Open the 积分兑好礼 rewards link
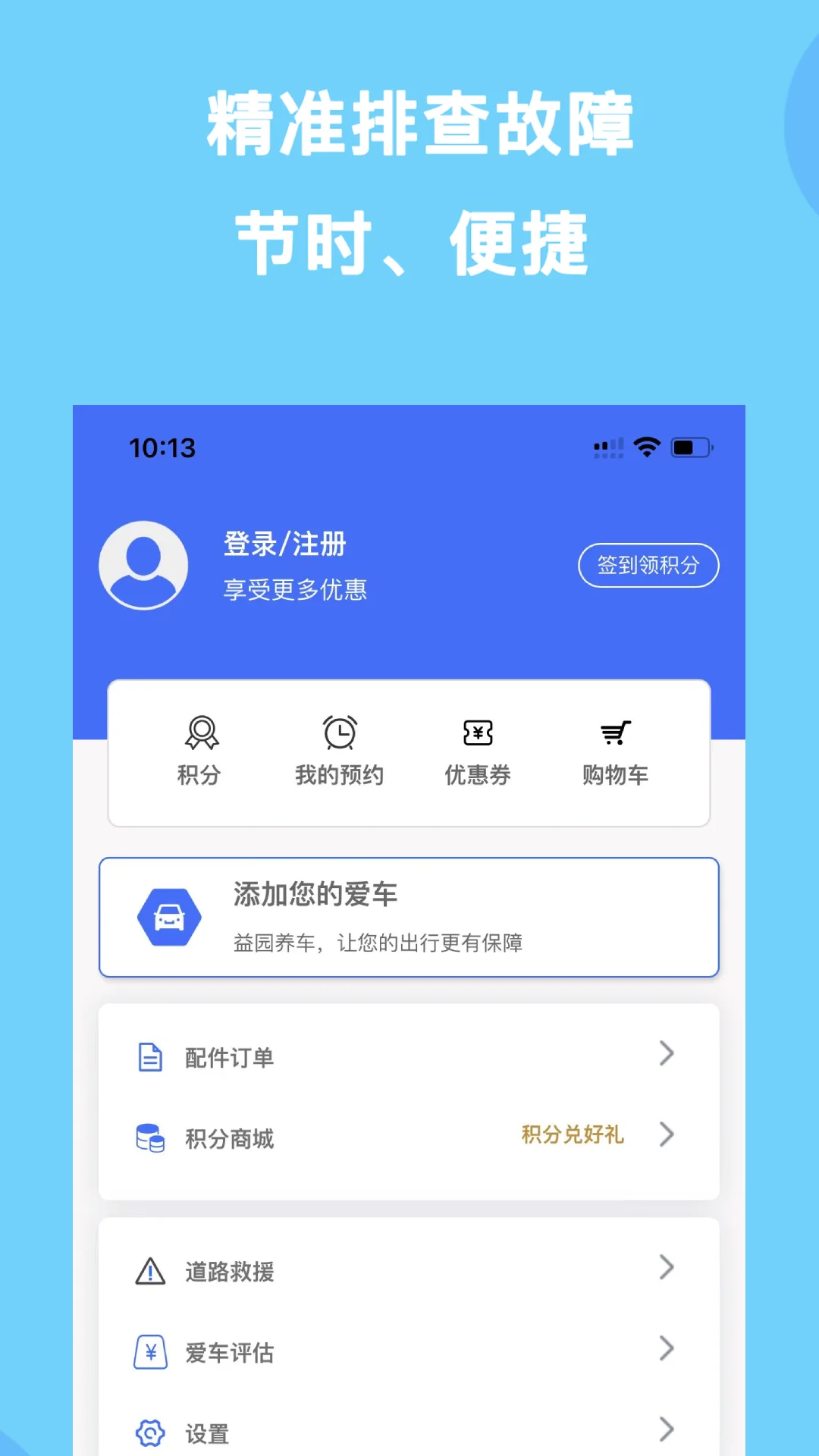Image resolution: width=819 pixels, height=1456 pixels. tap(571, 1136)
